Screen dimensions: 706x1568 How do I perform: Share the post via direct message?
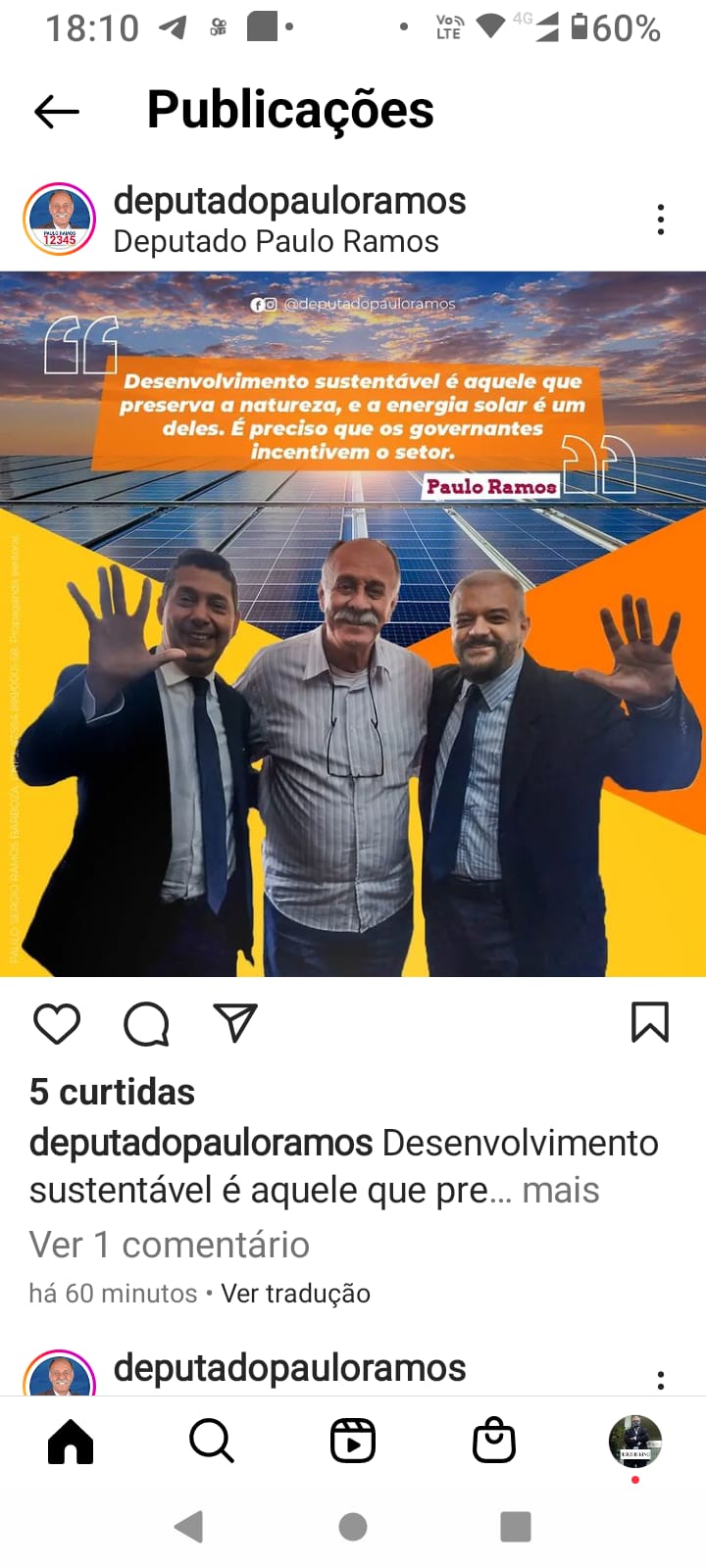235,1022
